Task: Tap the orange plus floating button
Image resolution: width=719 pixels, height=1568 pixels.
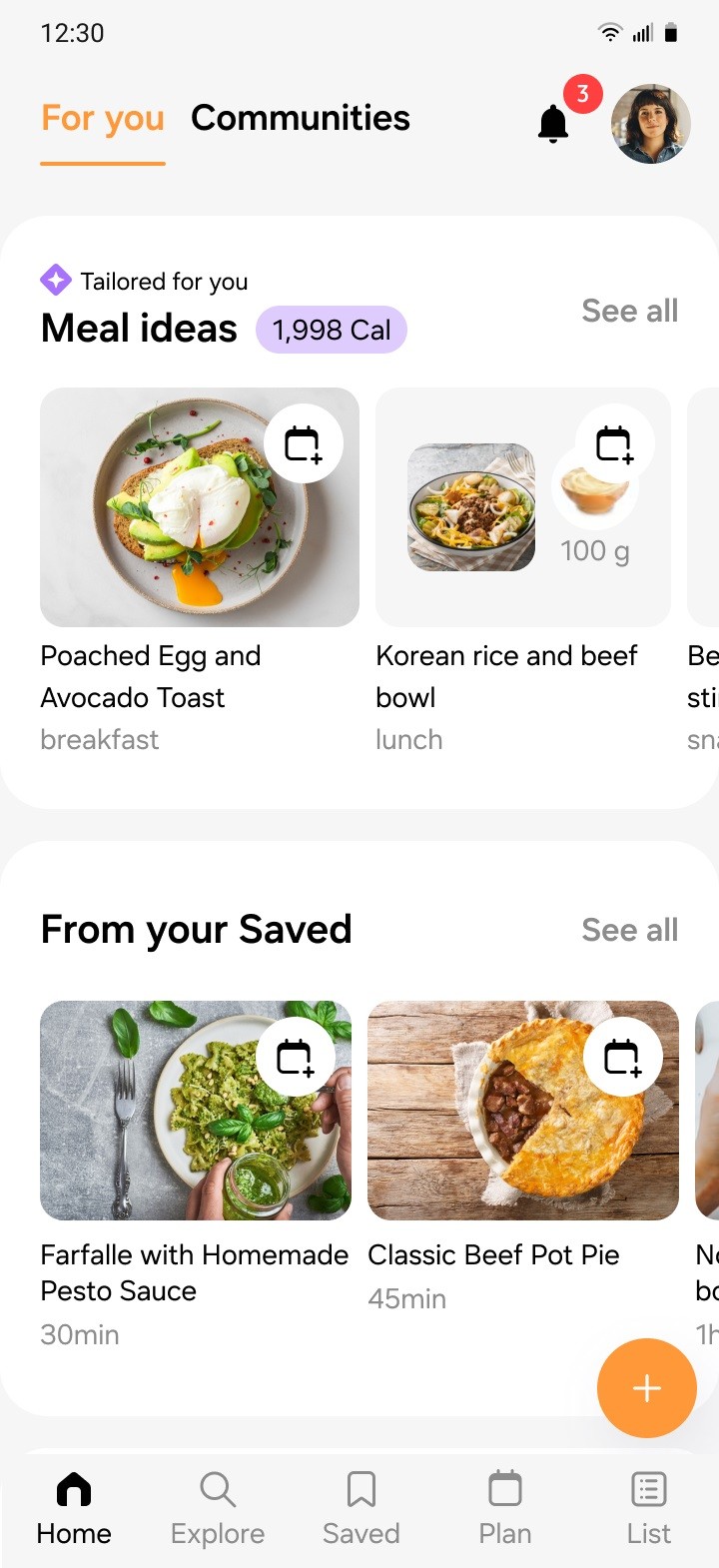Action: coord(646,1388)
